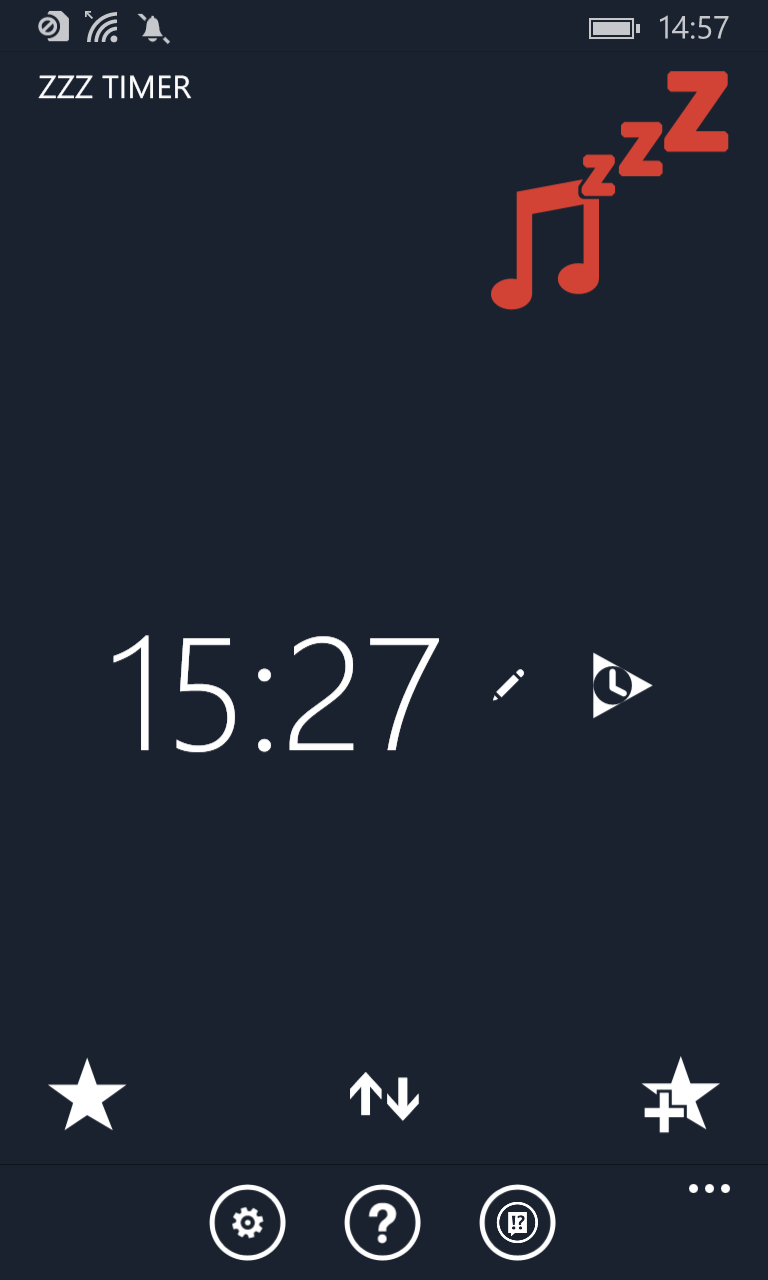Add the current time to favorites
768x1280 pixels.
coord(680,1095)
